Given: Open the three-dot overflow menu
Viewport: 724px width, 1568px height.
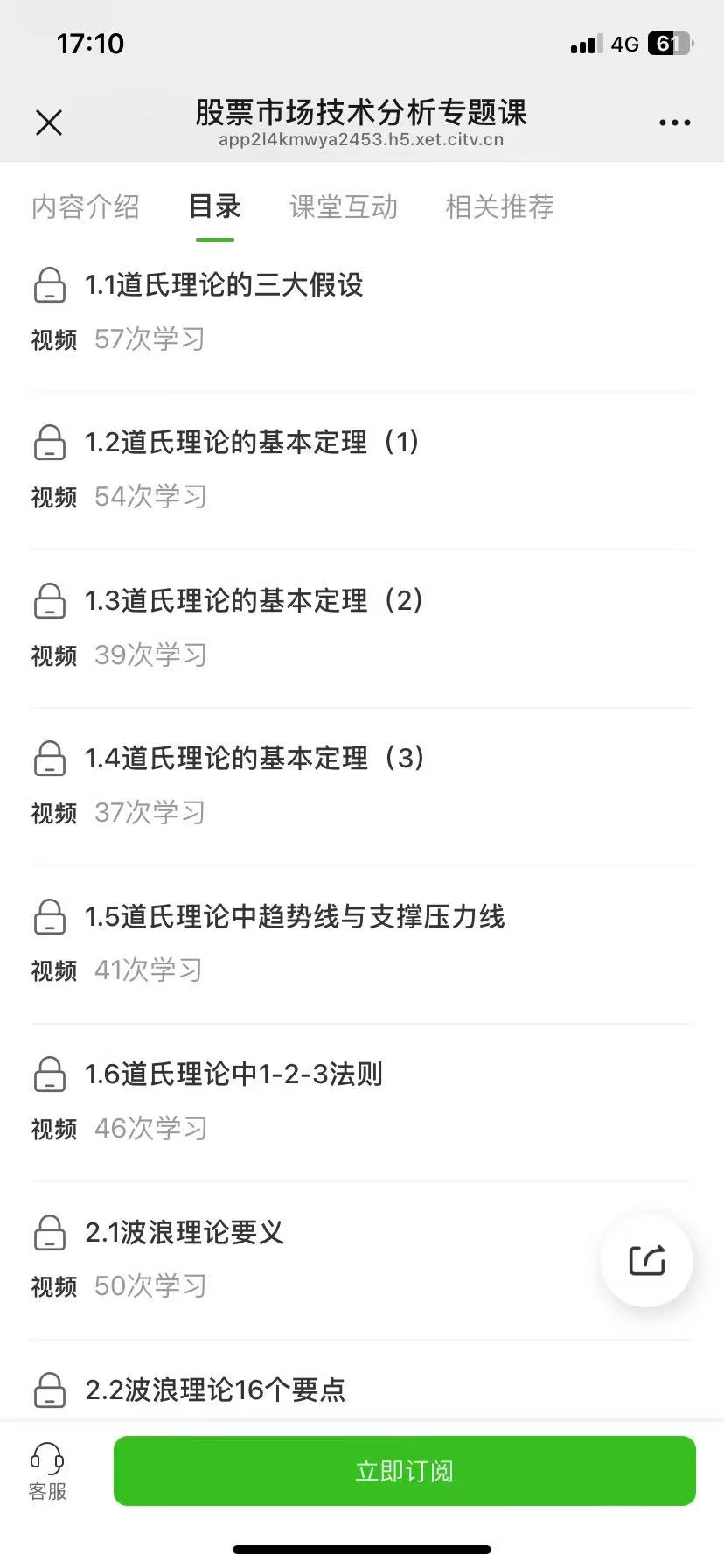Looking at the screenshot, I should coord(674,122).
